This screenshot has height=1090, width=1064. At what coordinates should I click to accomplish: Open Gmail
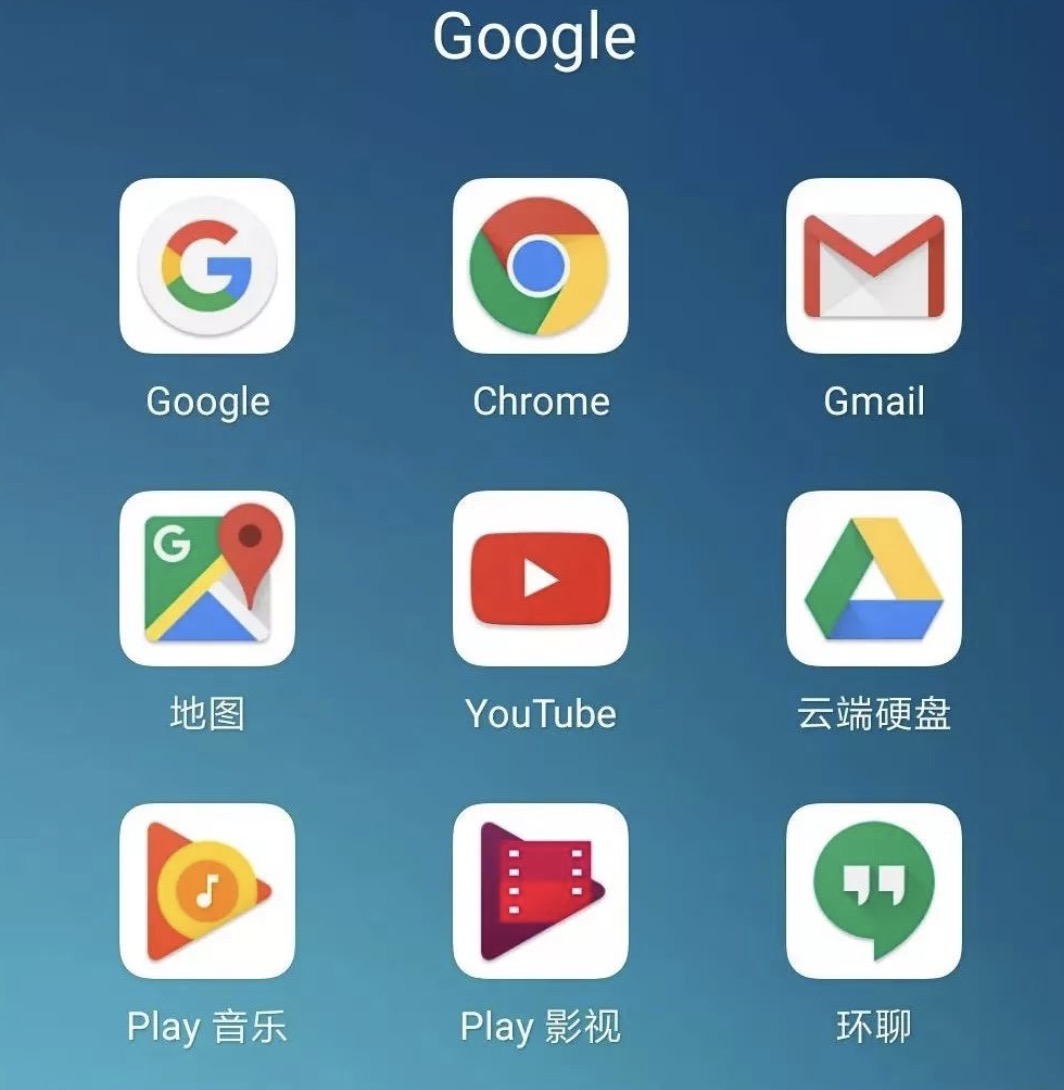873,266
